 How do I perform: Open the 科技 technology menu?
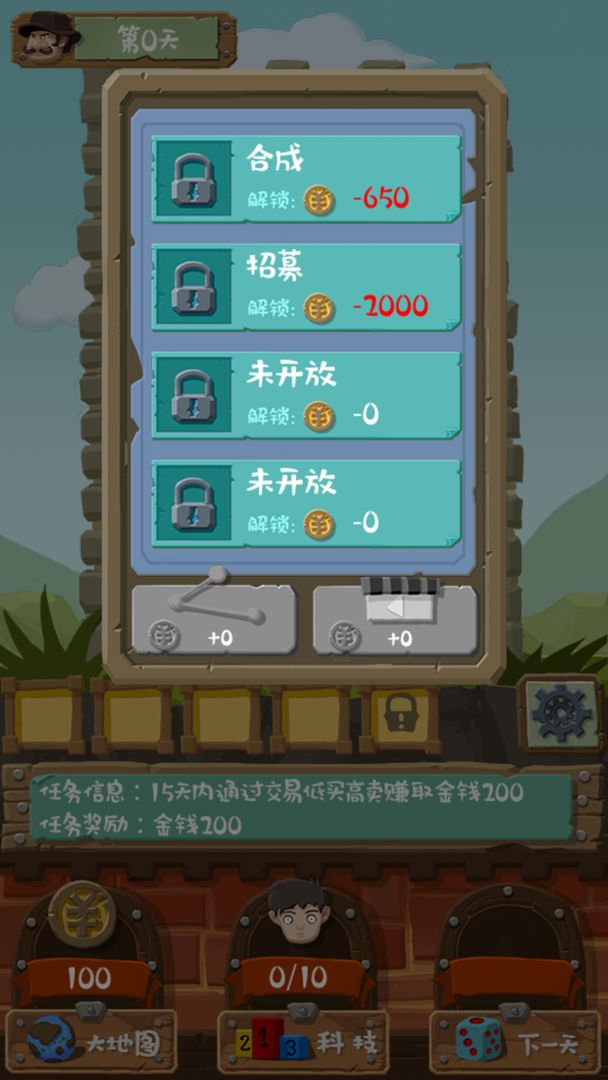point(303,1044)
